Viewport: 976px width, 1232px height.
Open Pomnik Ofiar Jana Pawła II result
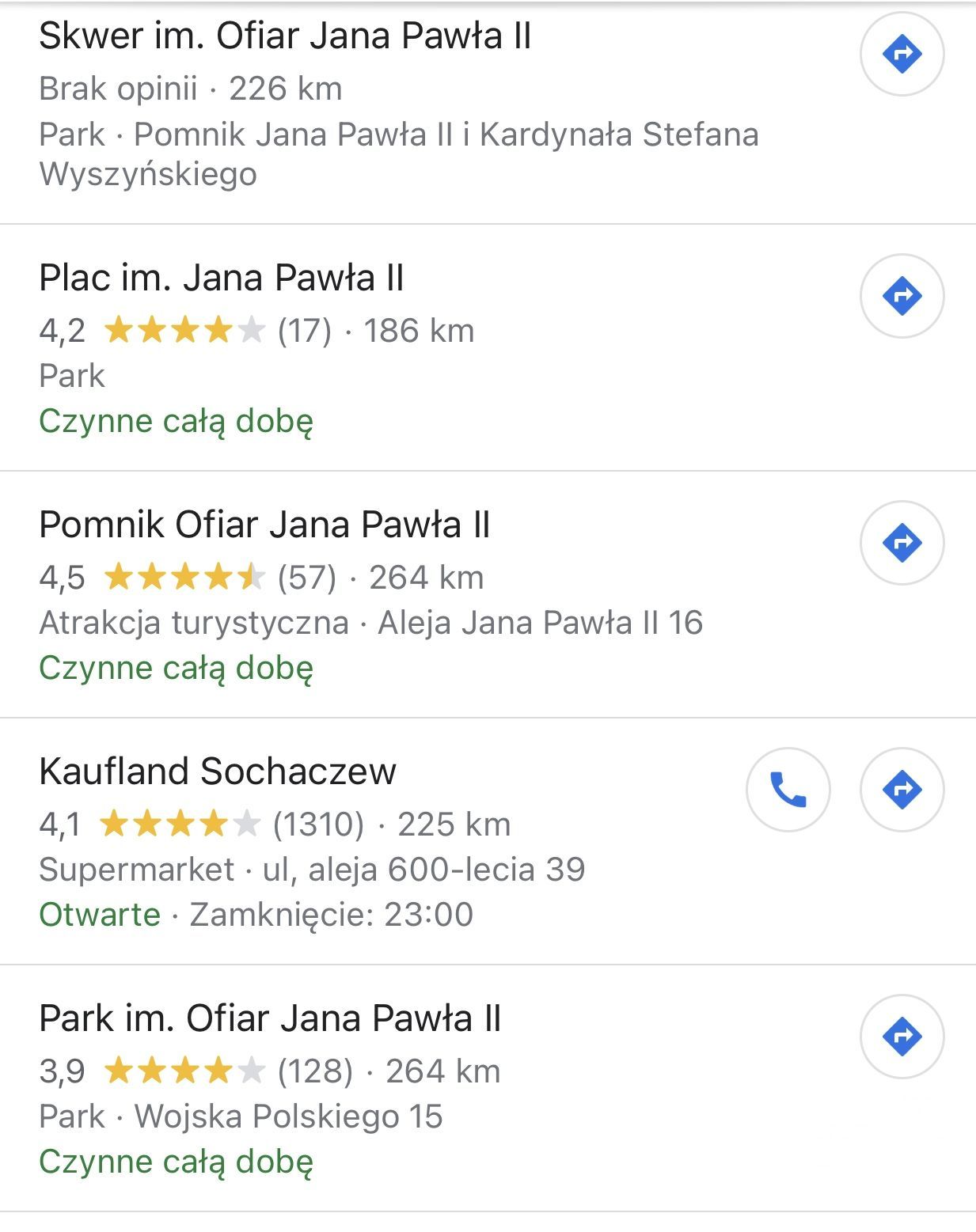(x=264, y=525)
